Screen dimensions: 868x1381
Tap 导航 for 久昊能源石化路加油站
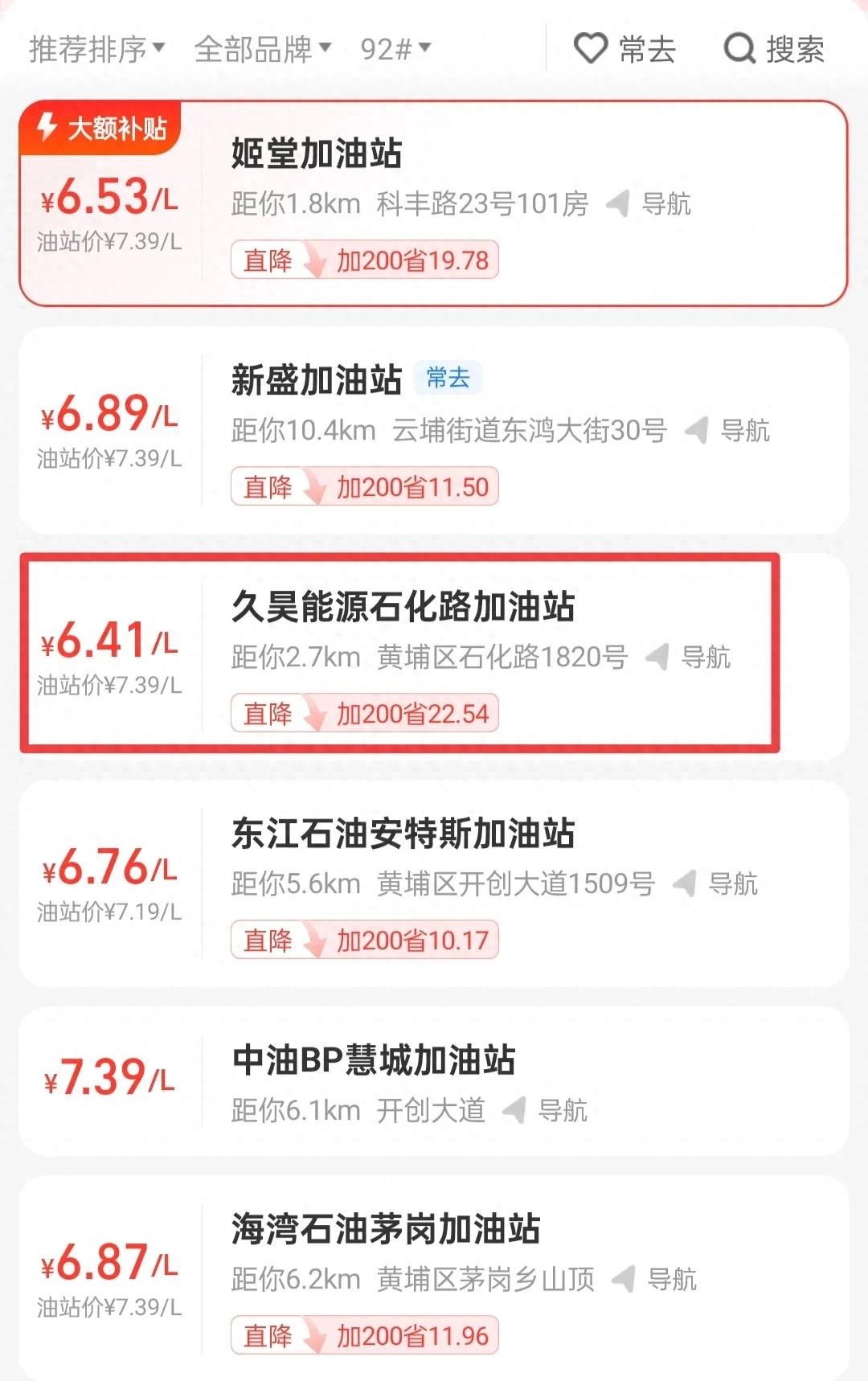point(689,658)
